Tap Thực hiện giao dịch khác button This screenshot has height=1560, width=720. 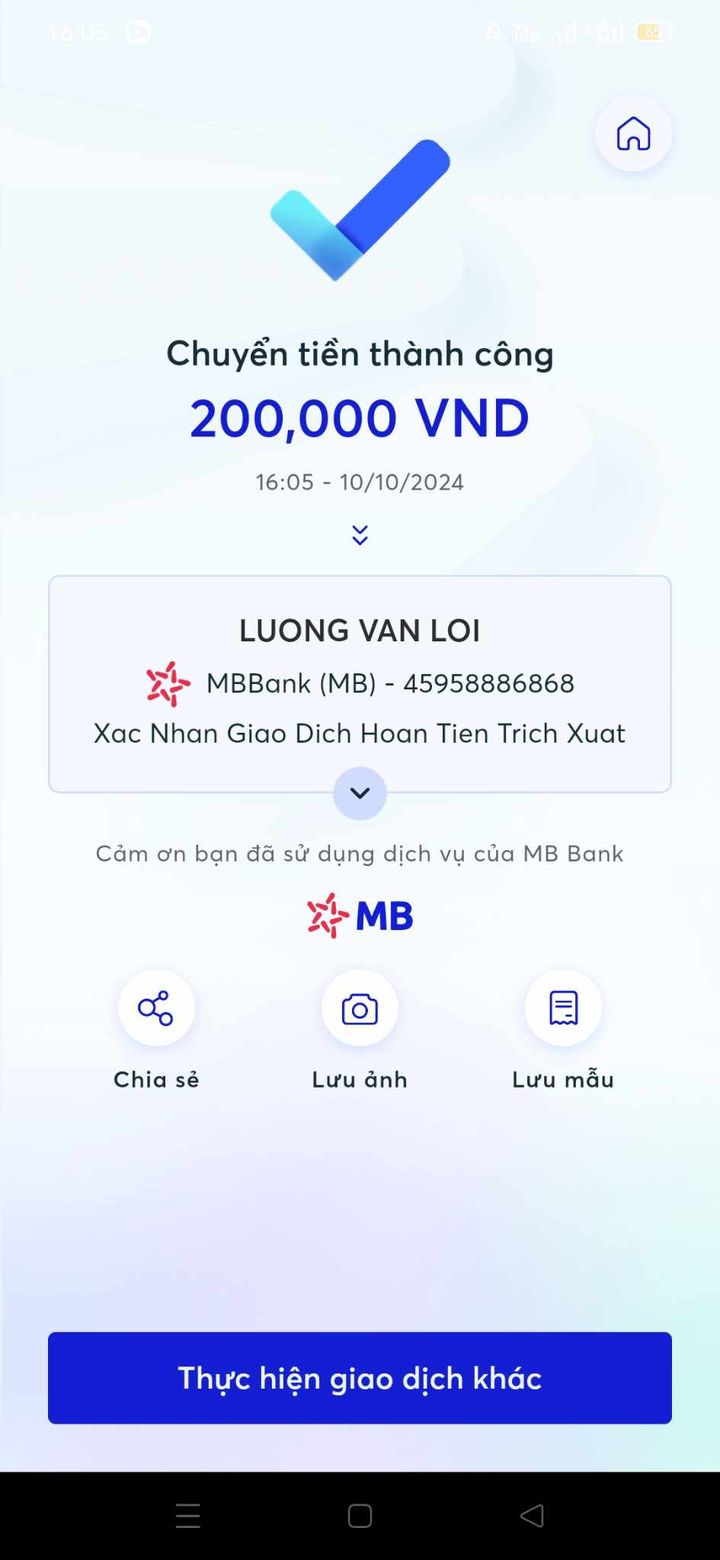360,1378
